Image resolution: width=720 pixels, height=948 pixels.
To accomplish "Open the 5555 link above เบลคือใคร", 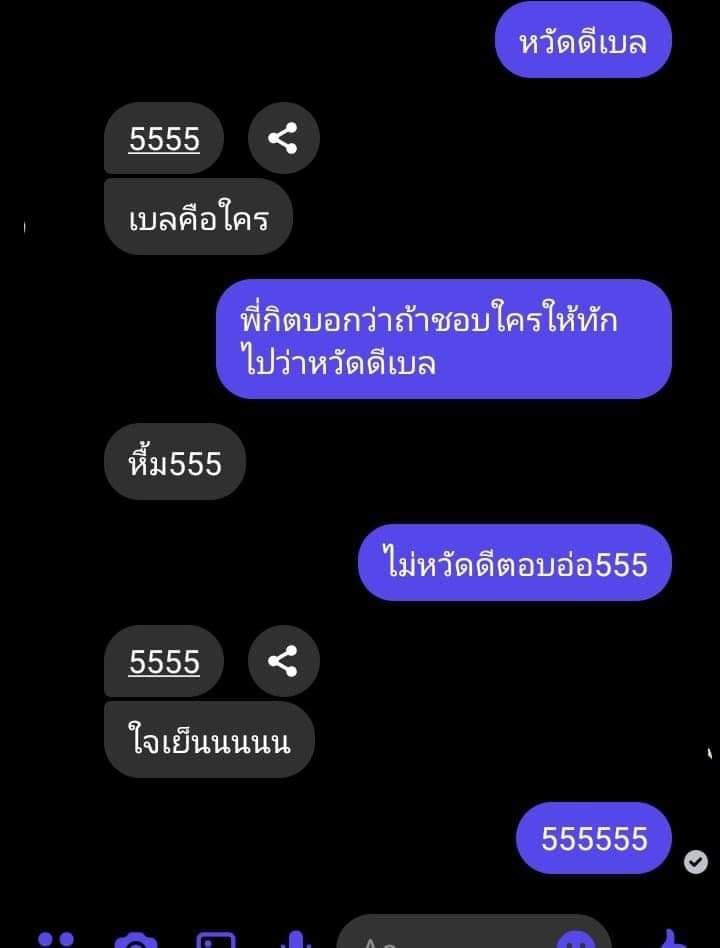I will 164,139.
